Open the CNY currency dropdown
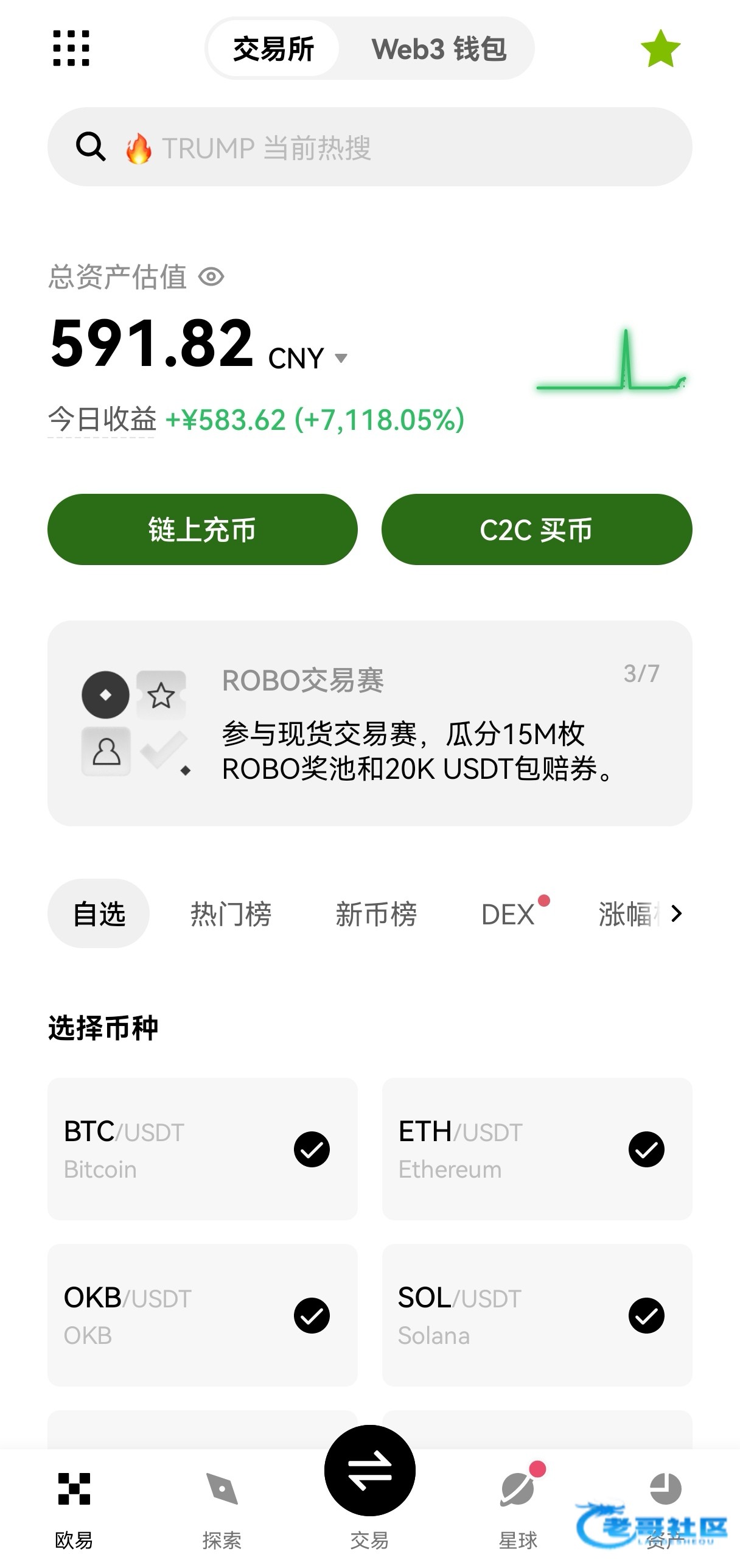The height and width of the screenshot is (1568, 740). pos(308,358)
